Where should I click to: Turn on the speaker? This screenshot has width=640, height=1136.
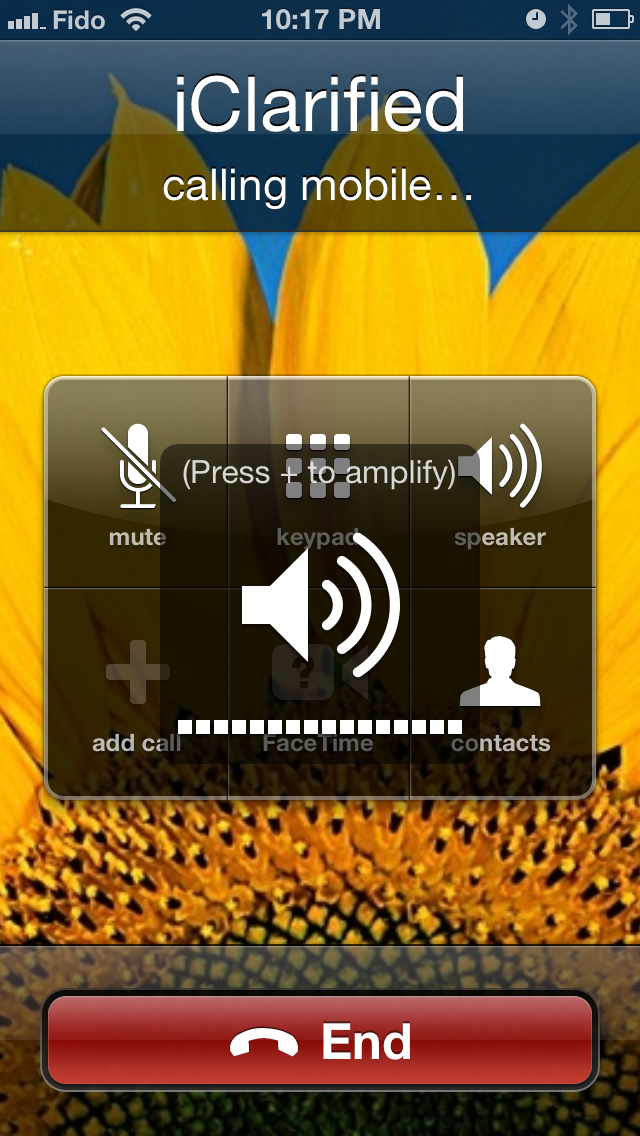[501, 483]
